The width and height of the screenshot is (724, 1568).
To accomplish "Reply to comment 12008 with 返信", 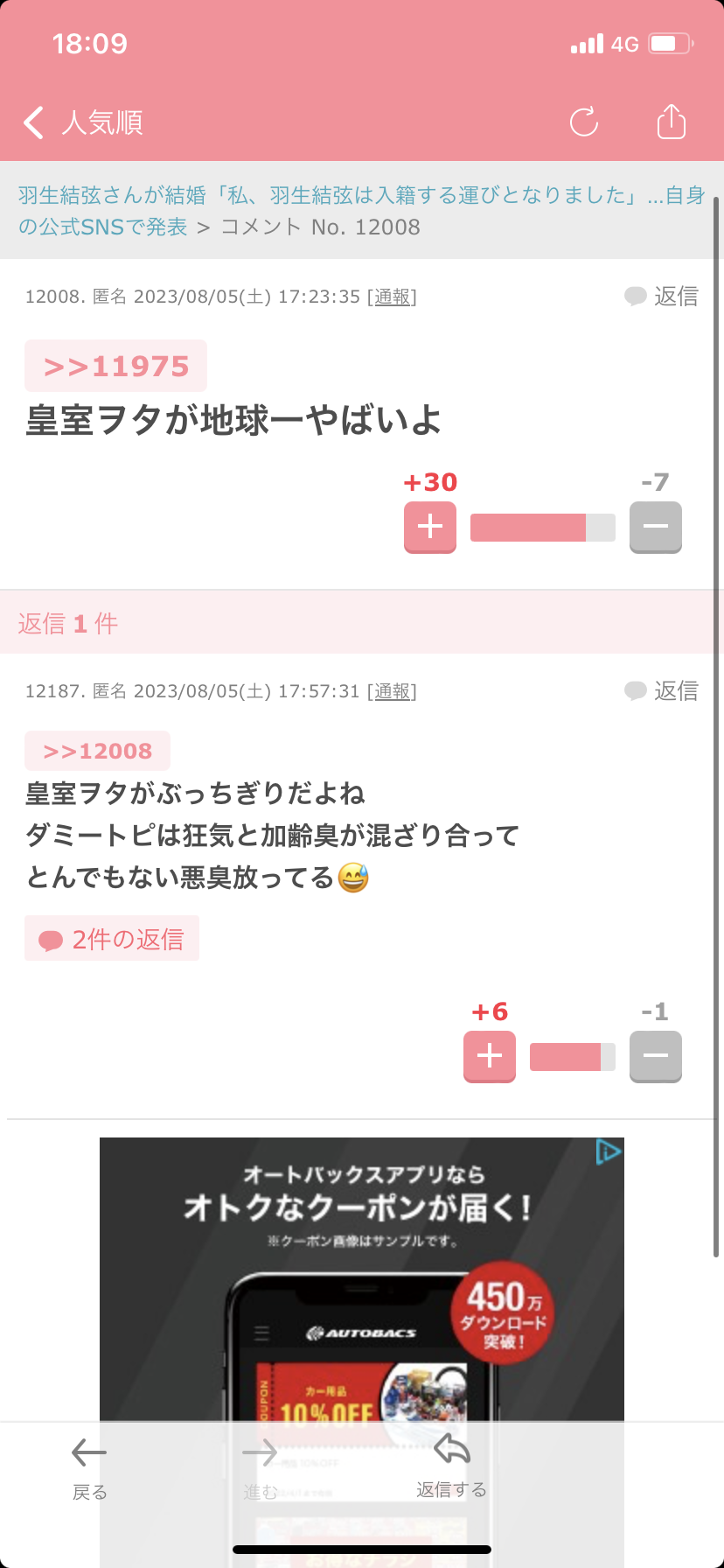I will tap(662, 297).
